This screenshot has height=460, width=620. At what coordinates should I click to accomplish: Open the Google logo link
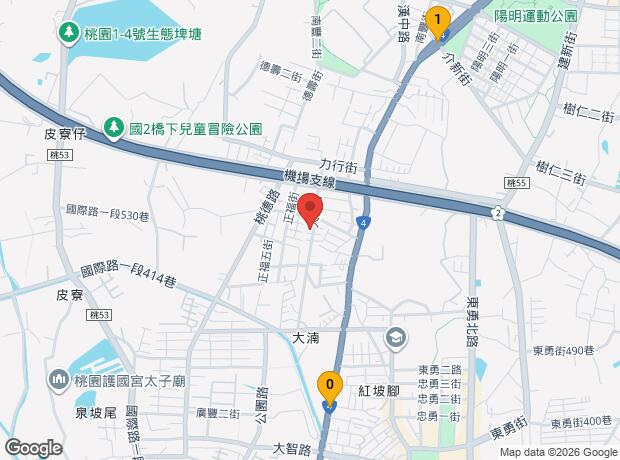34,448
